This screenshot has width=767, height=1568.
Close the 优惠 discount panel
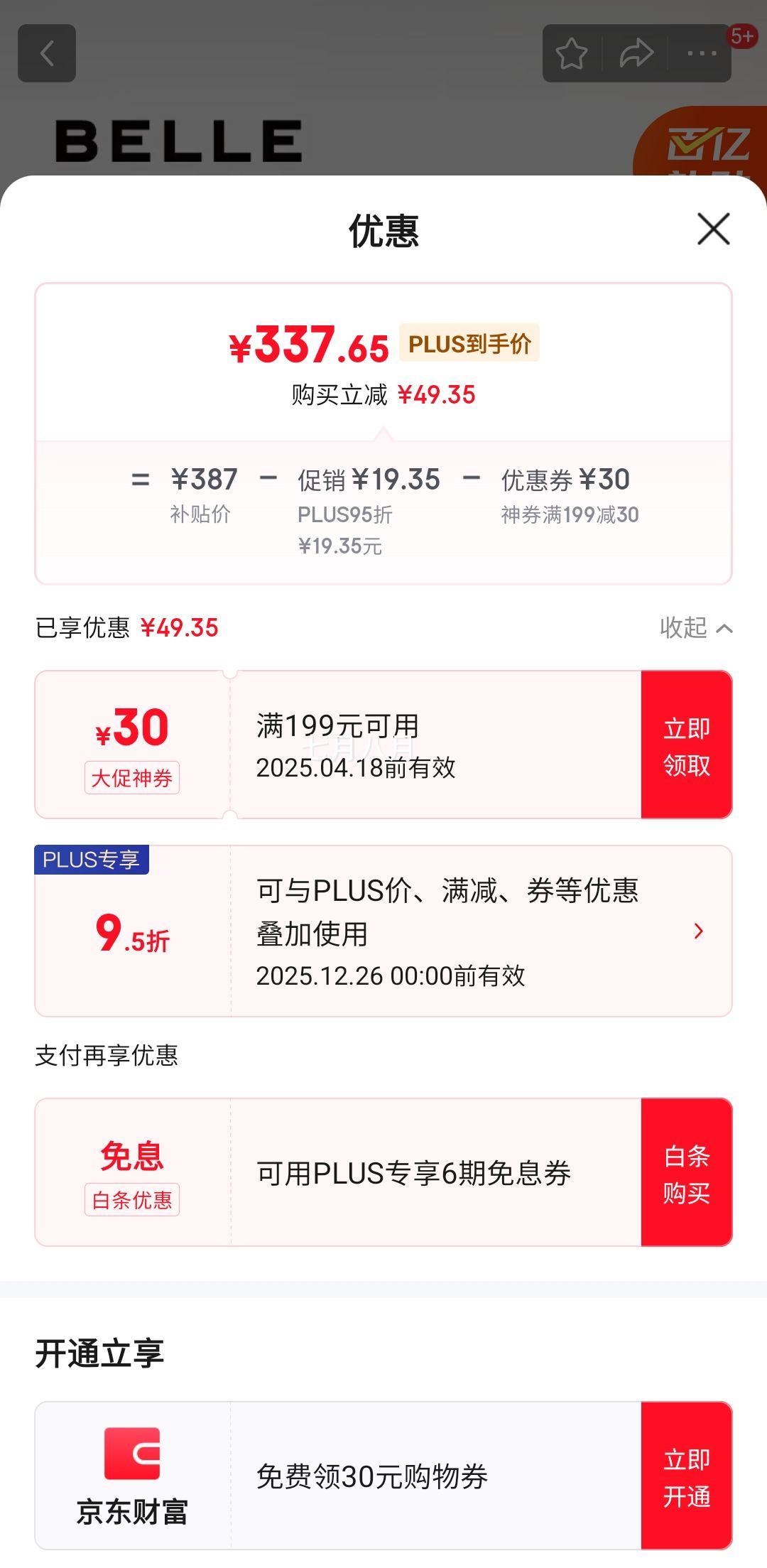(x=713, y=229)
